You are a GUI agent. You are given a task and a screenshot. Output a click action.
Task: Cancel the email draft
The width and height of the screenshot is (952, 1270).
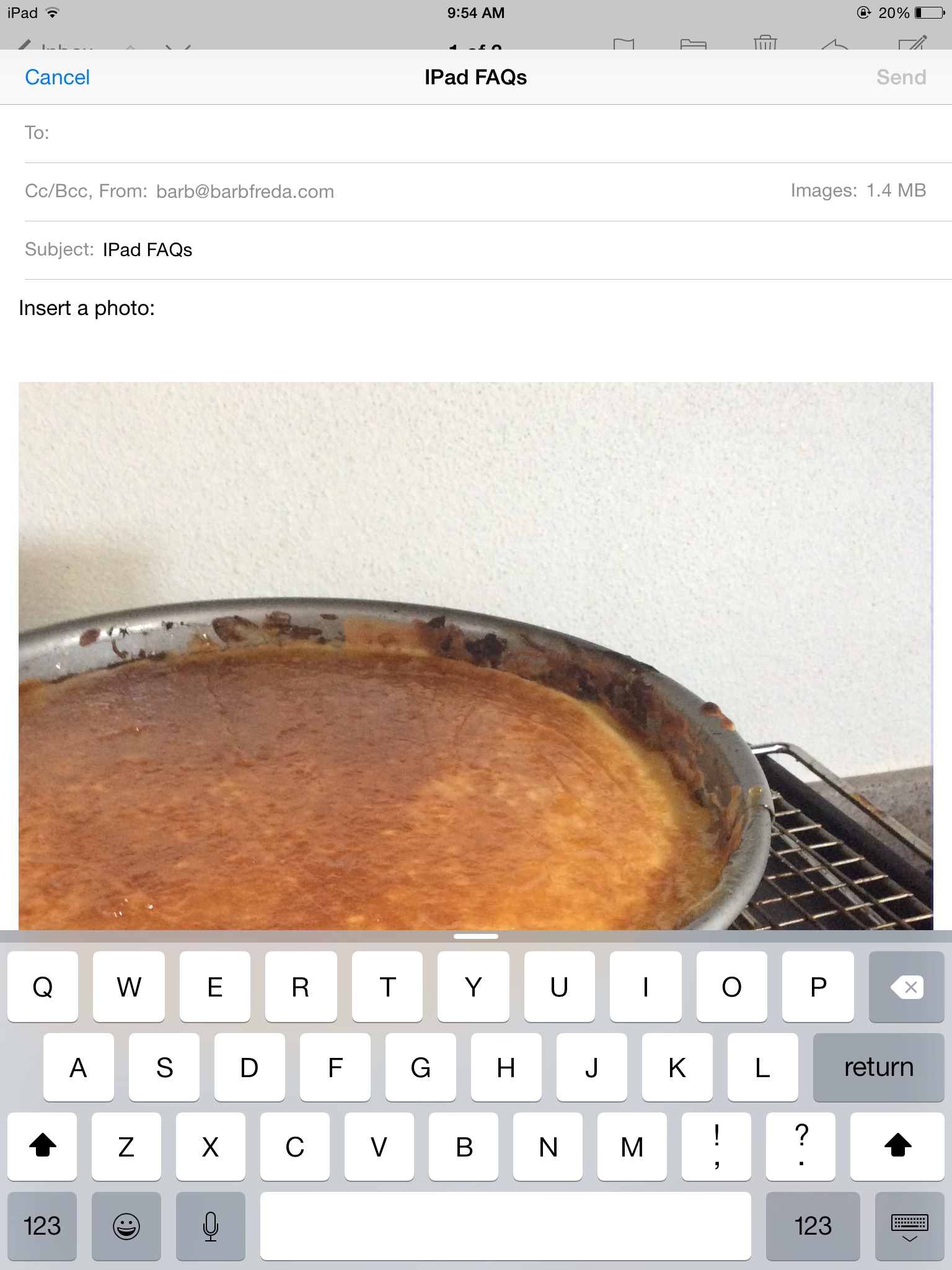click(57, 78)
